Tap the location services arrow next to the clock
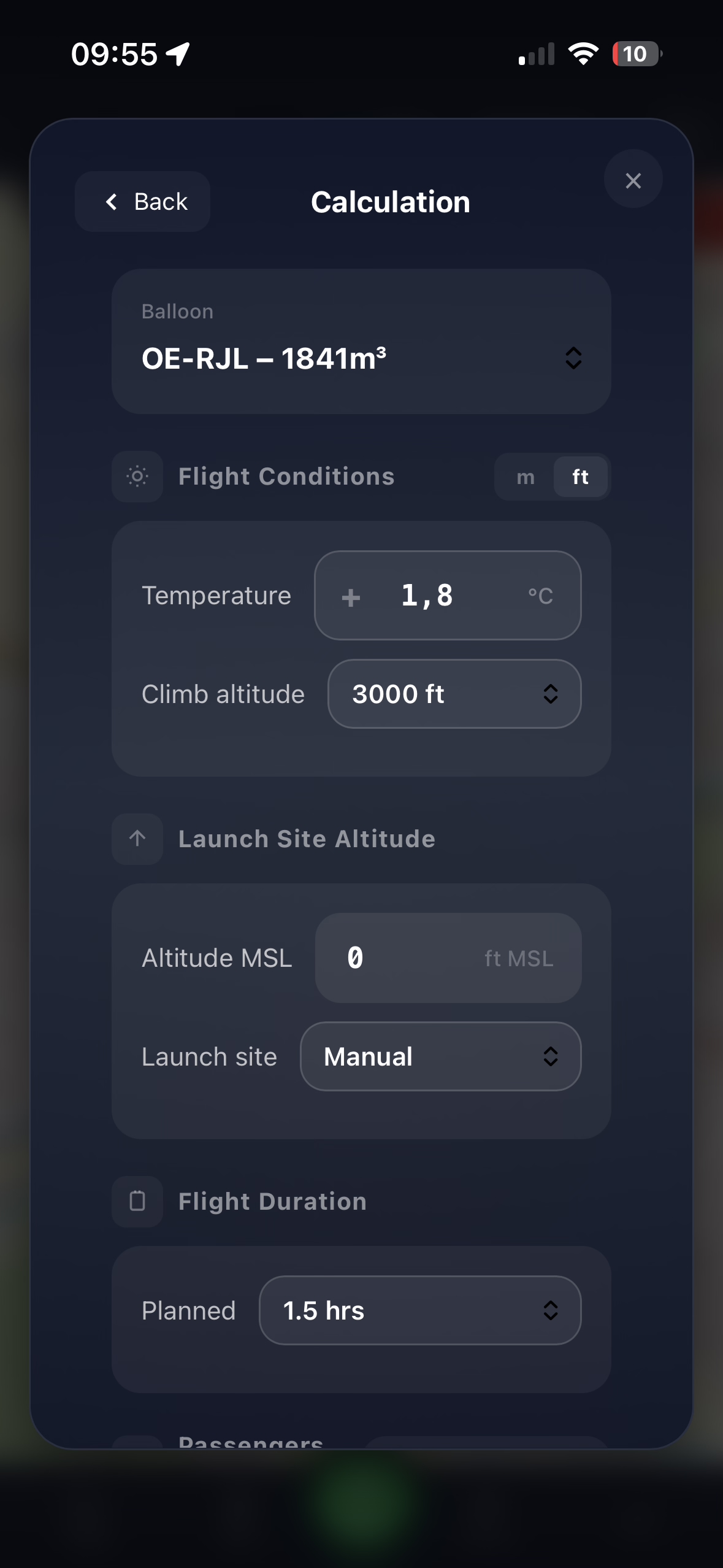This screenshot has height=1568, width=723. (x=177, y=54)
